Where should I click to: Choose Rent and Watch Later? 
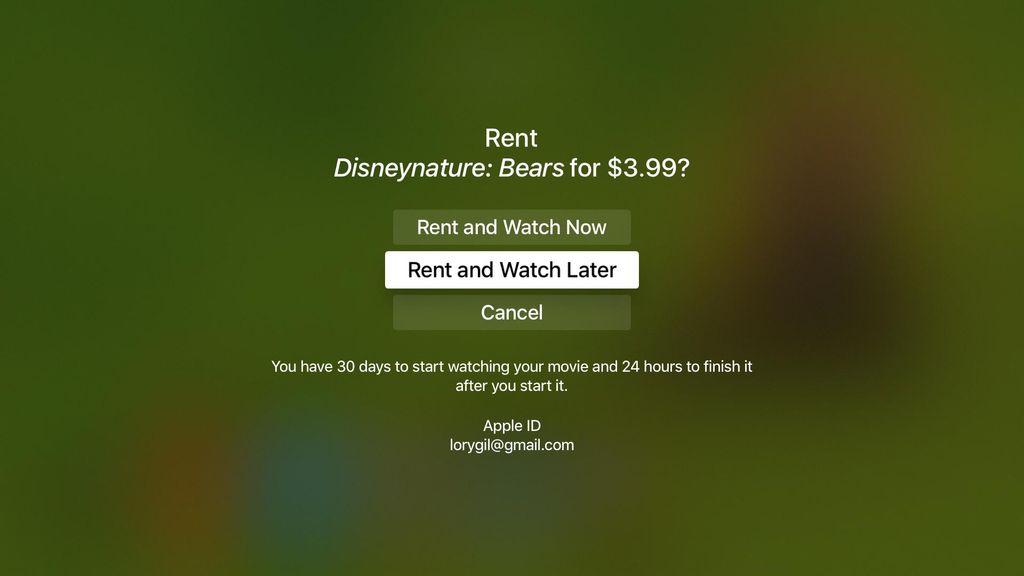(x=511, y=270)
